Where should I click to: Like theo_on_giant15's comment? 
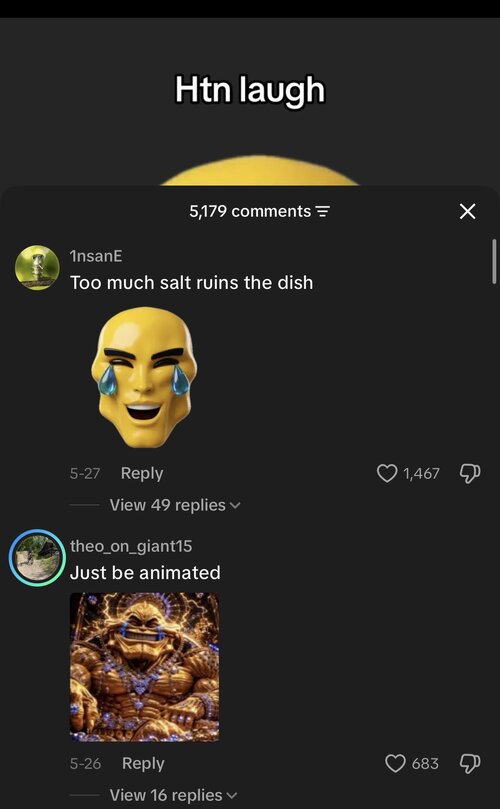click(395, 763)
